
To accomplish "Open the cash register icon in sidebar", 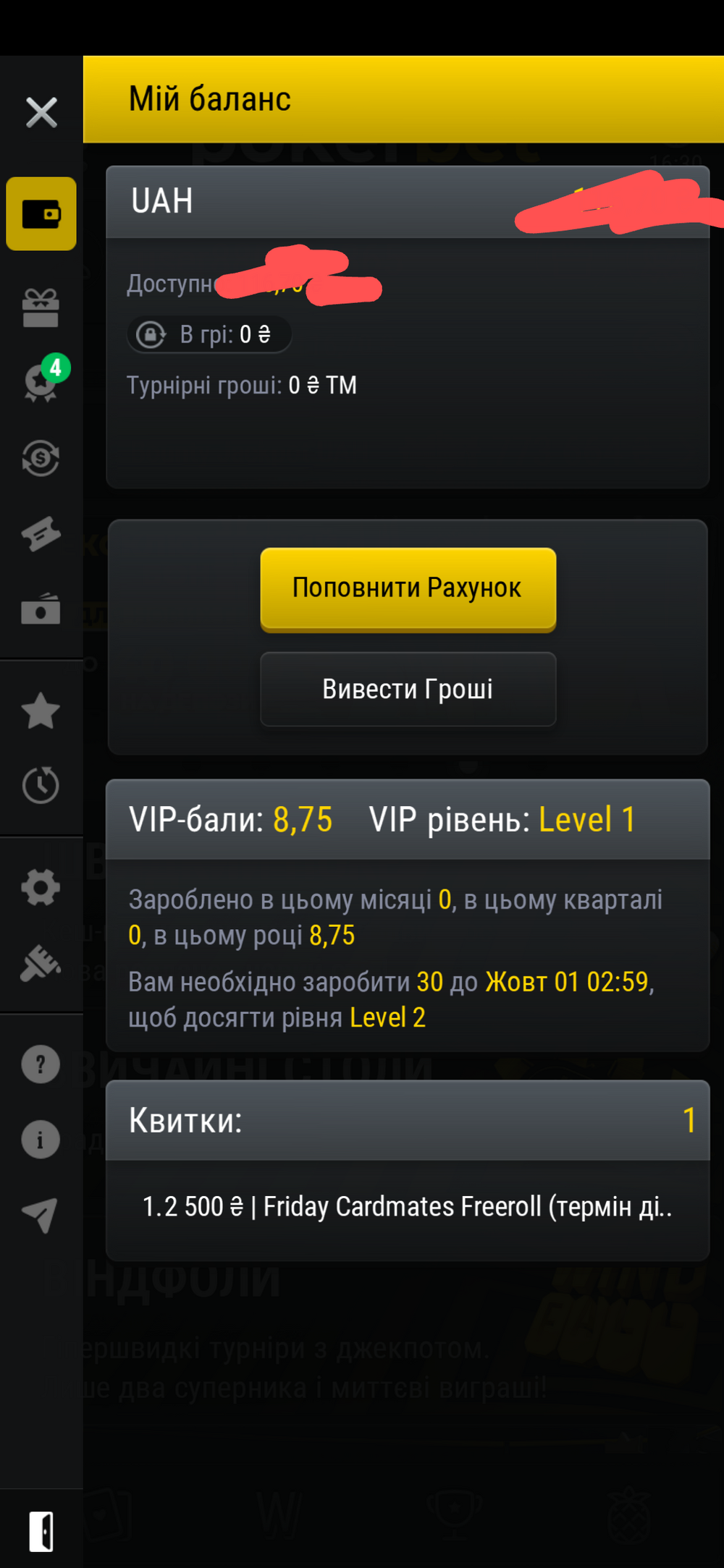I will pos(41,609).
